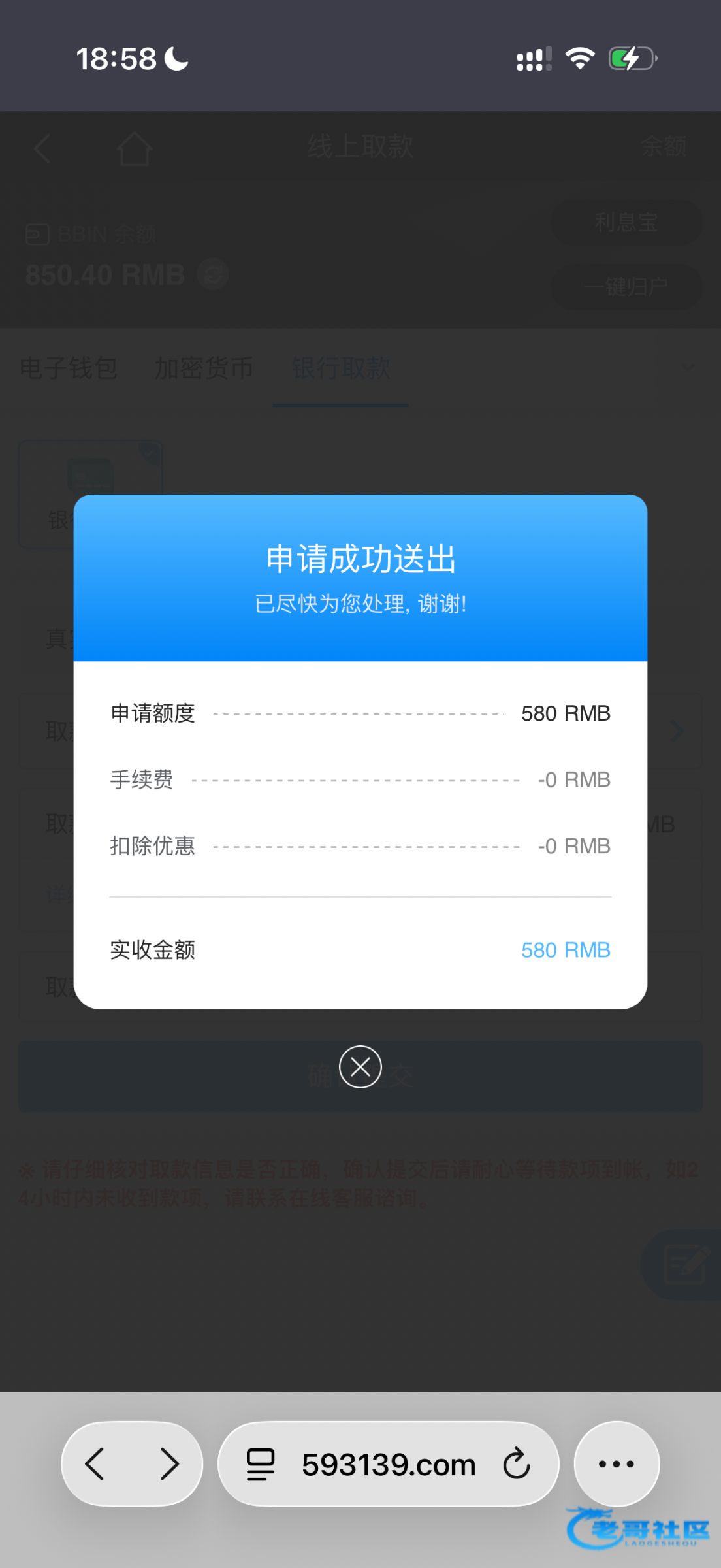This screenshot has width=721, height=1568.
Task: Close the withdrawal success dialog
Action: click(x=360, y=1067)
